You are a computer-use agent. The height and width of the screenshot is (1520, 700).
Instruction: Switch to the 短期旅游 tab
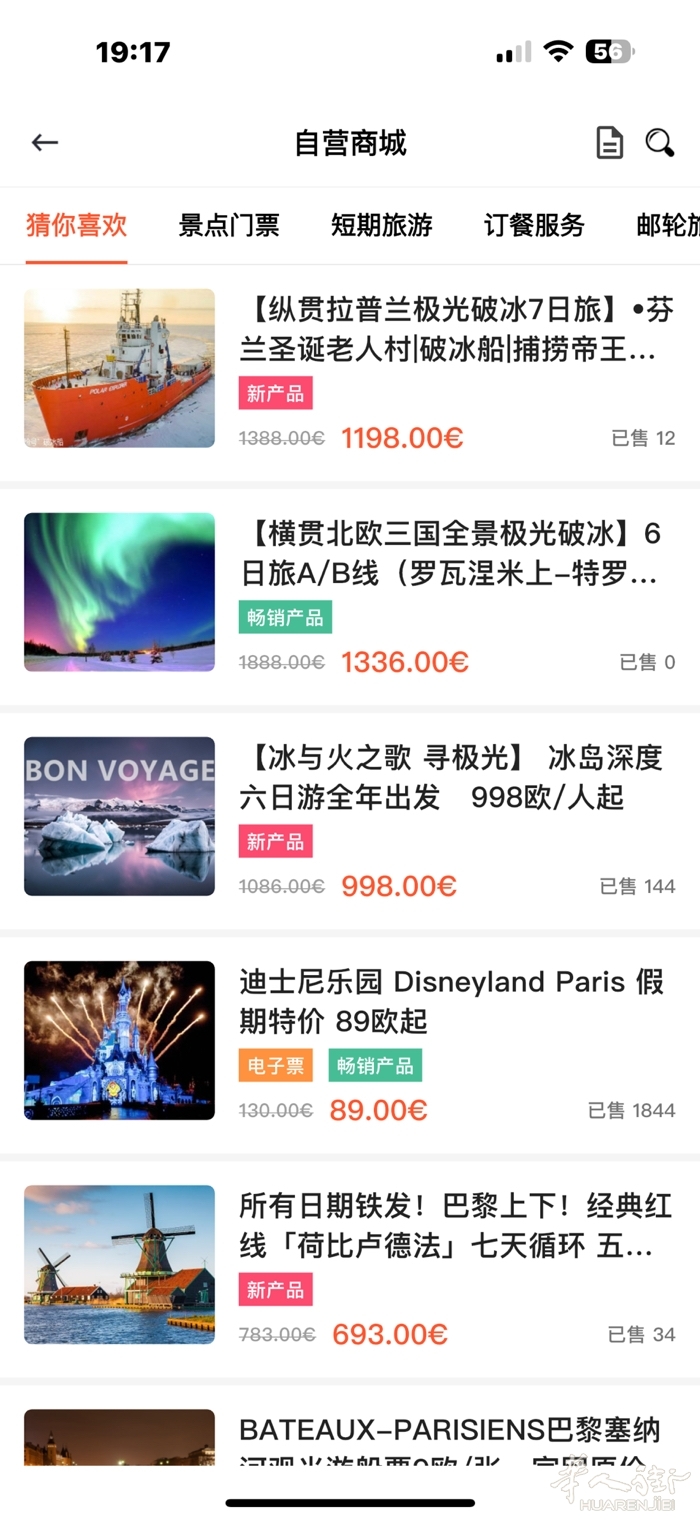tap(382, 226)
